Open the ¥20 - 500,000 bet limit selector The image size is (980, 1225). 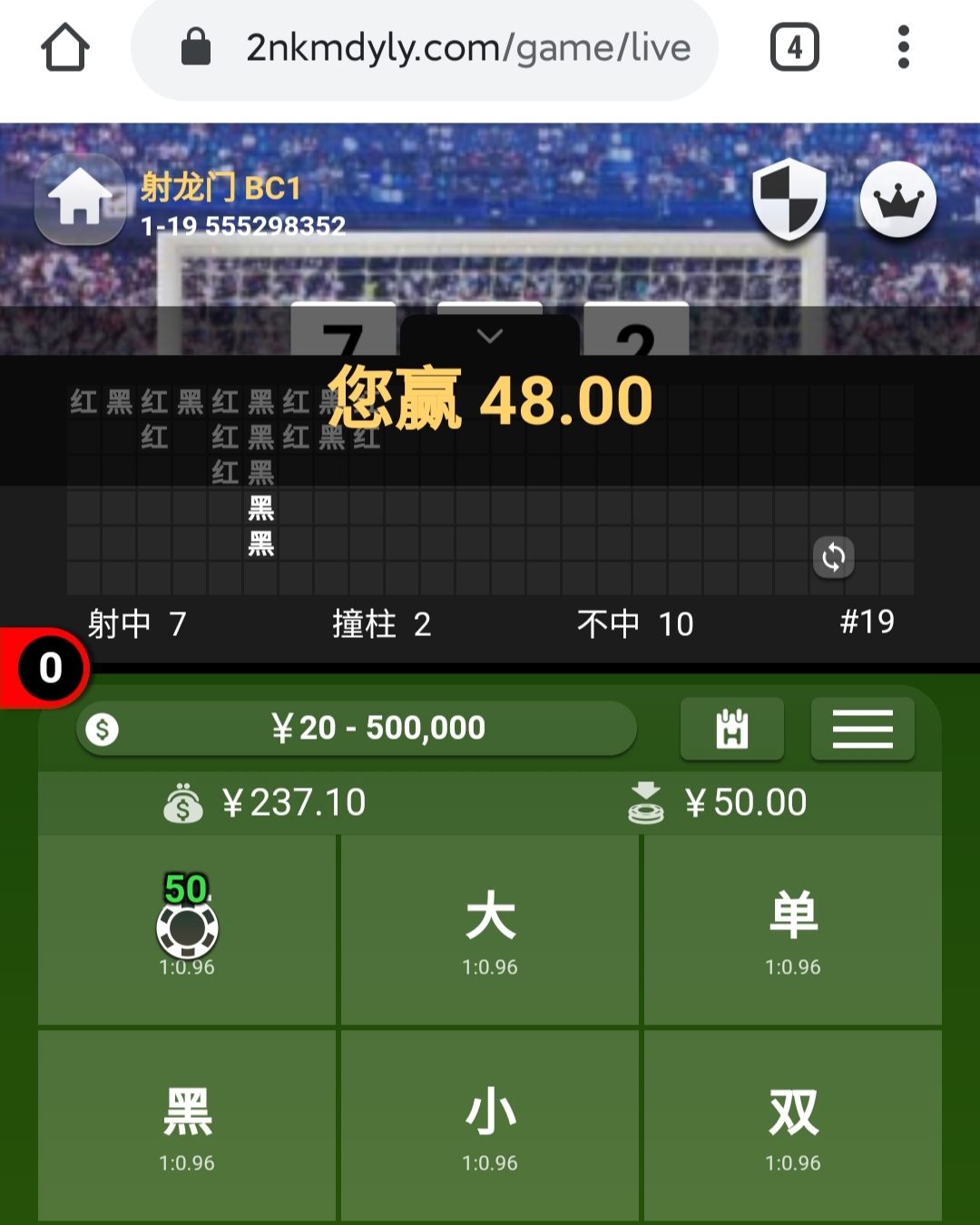pos(356,728)
